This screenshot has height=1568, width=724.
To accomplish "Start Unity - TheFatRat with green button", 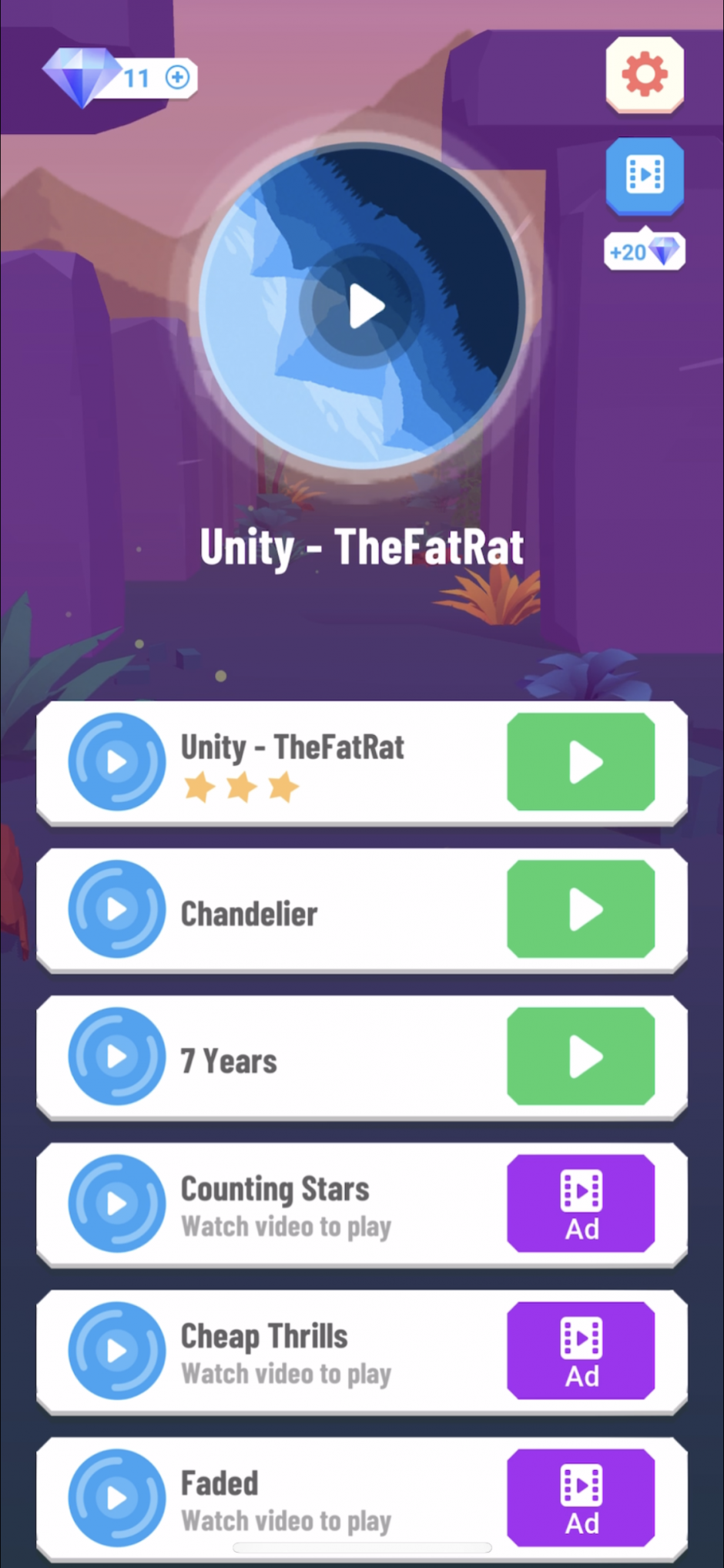I will pos(581,761).
